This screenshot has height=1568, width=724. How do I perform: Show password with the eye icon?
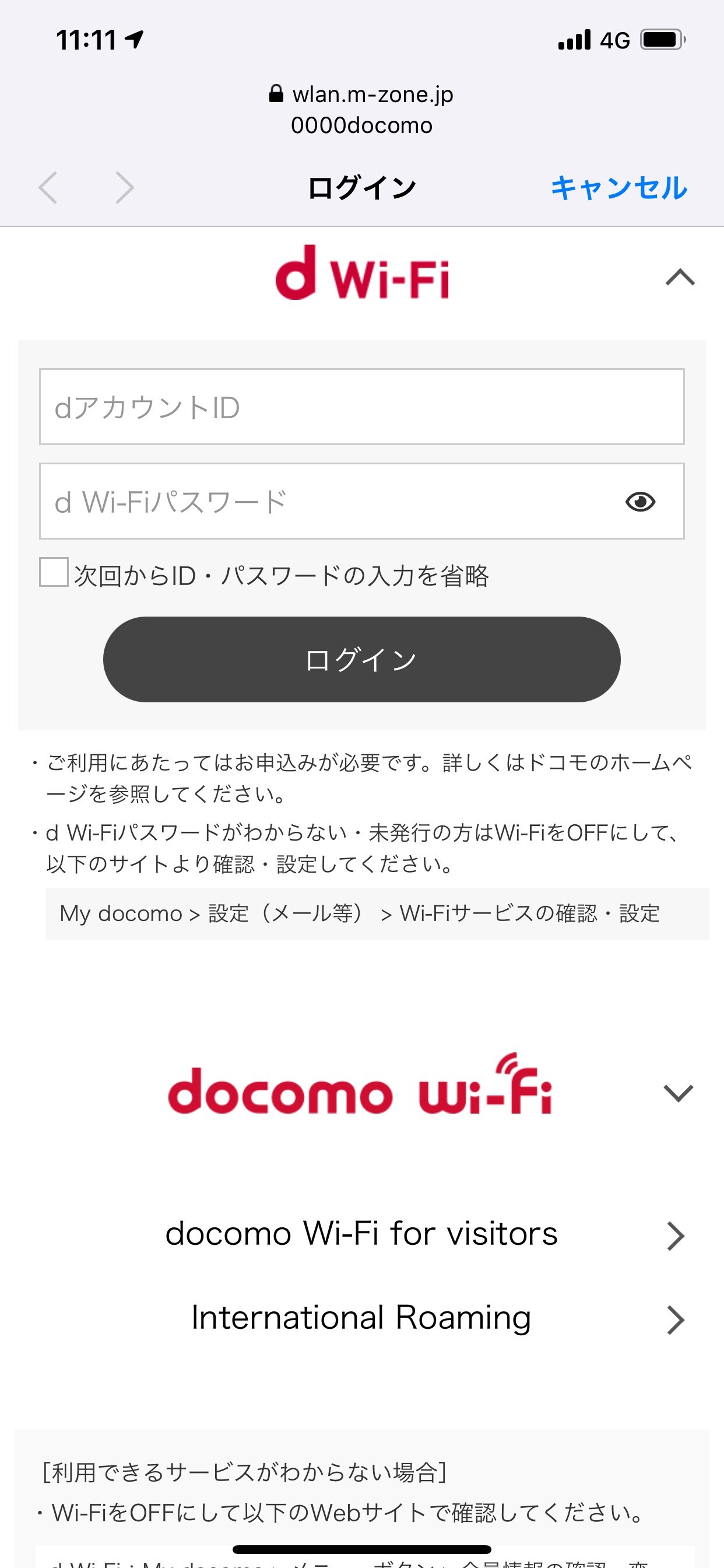[x=640, y=502]
